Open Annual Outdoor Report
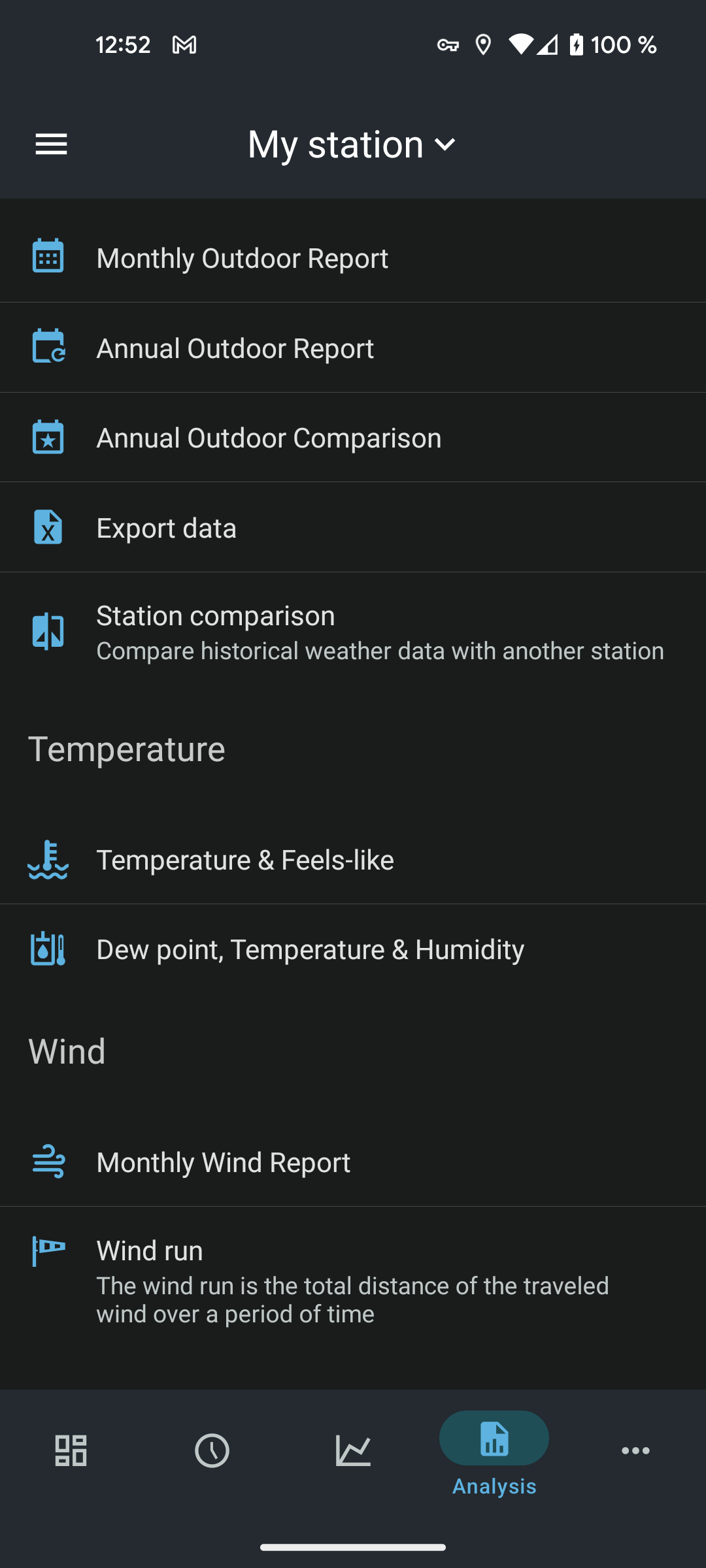The height and width of the screenshot is (1568, 706). (x=353, y=348)
